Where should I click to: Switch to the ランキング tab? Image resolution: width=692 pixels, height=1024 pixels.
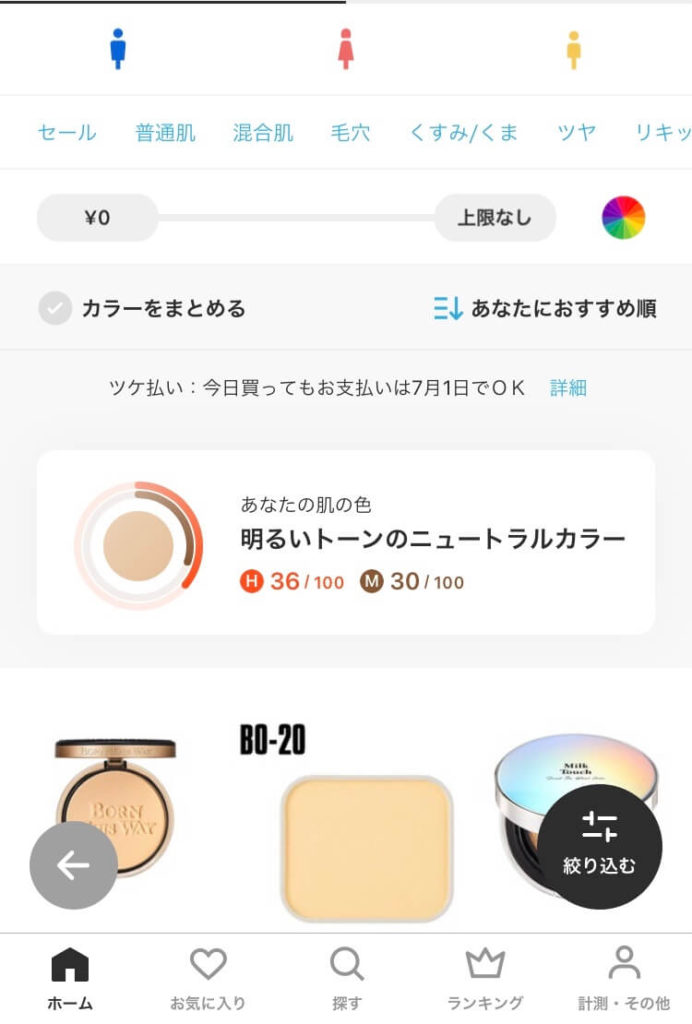[484, 978]
